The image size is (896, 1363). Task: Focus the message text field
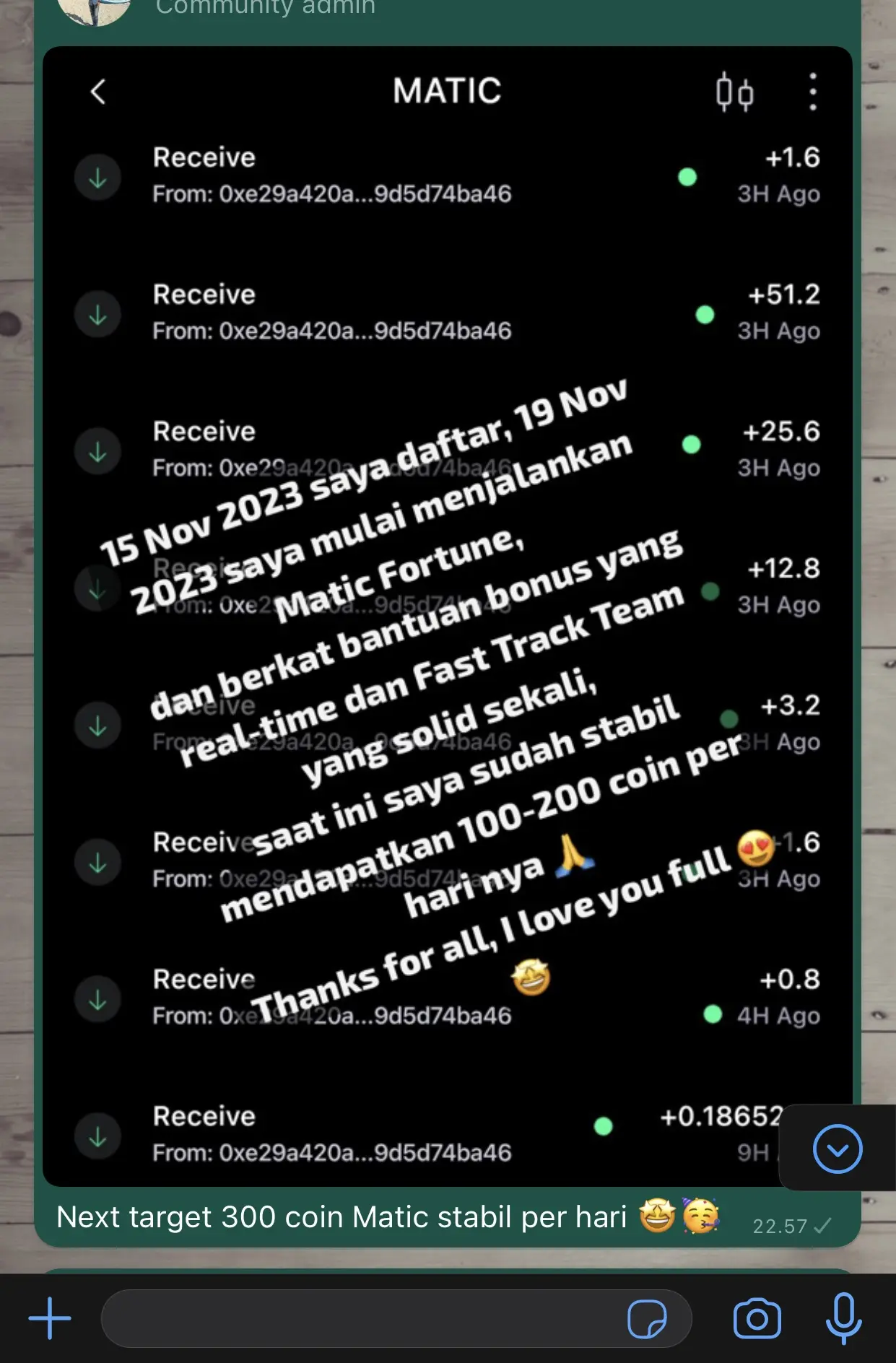pos(361,1318)
